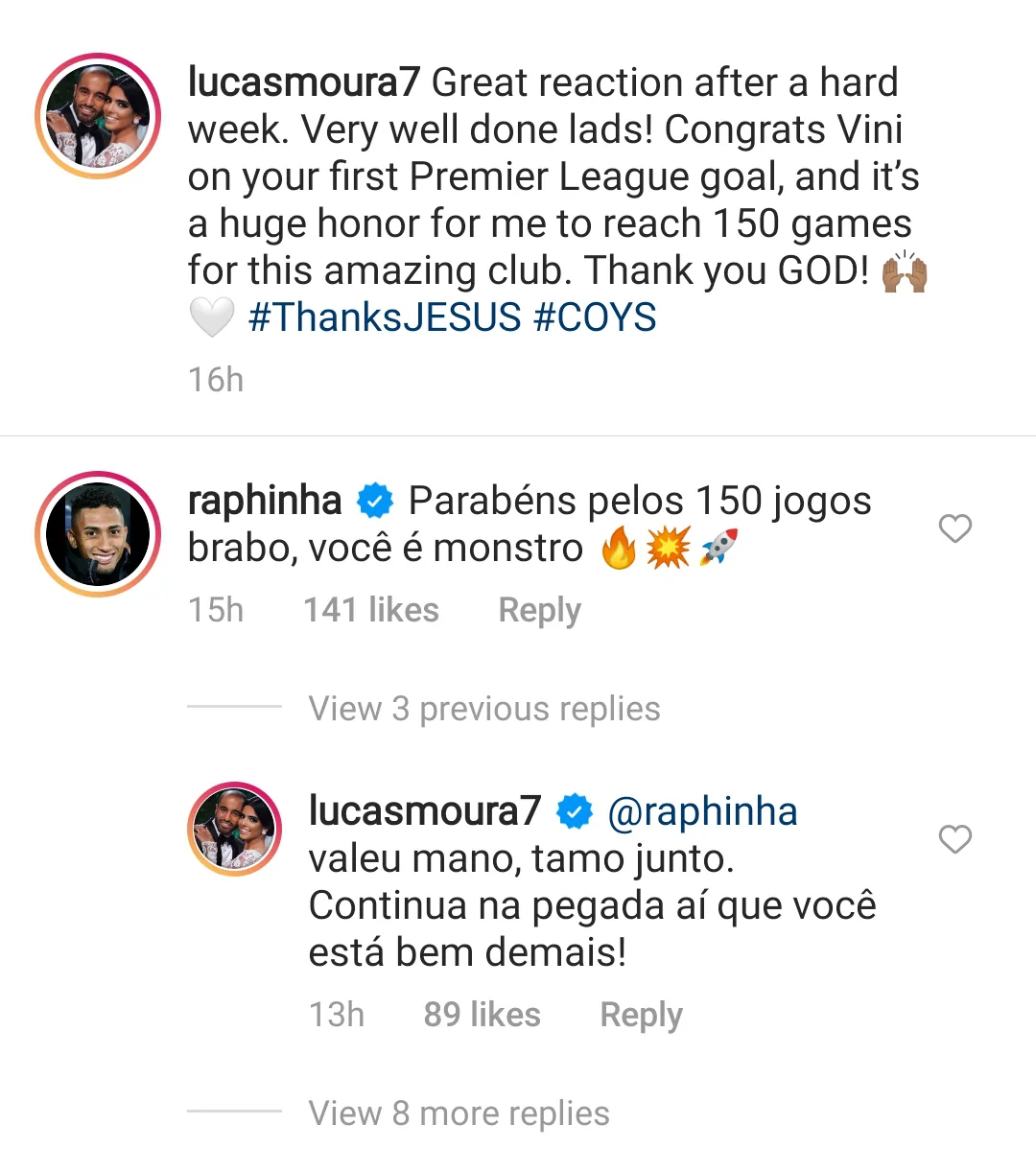Open raphinha's profile picture
This screenshot has height=1172, width=1036.
tap(98, 534)
